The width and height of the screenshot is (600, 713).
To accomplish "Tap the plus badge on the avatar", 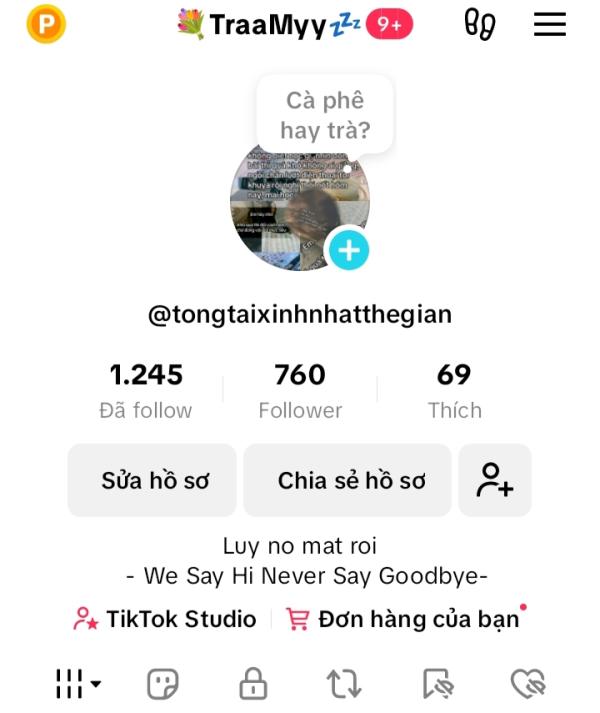I will (349, 250).
